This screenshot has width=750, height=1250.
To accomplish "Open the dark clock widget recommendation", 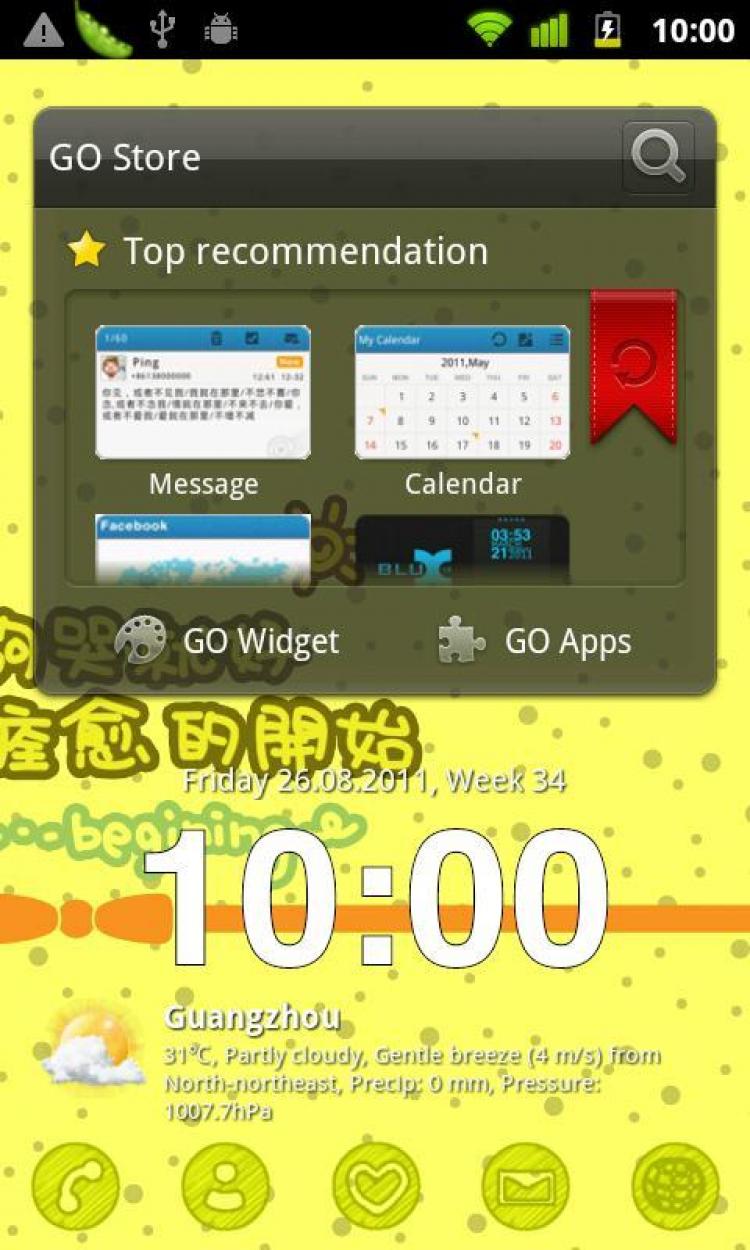I will (462, 548).
